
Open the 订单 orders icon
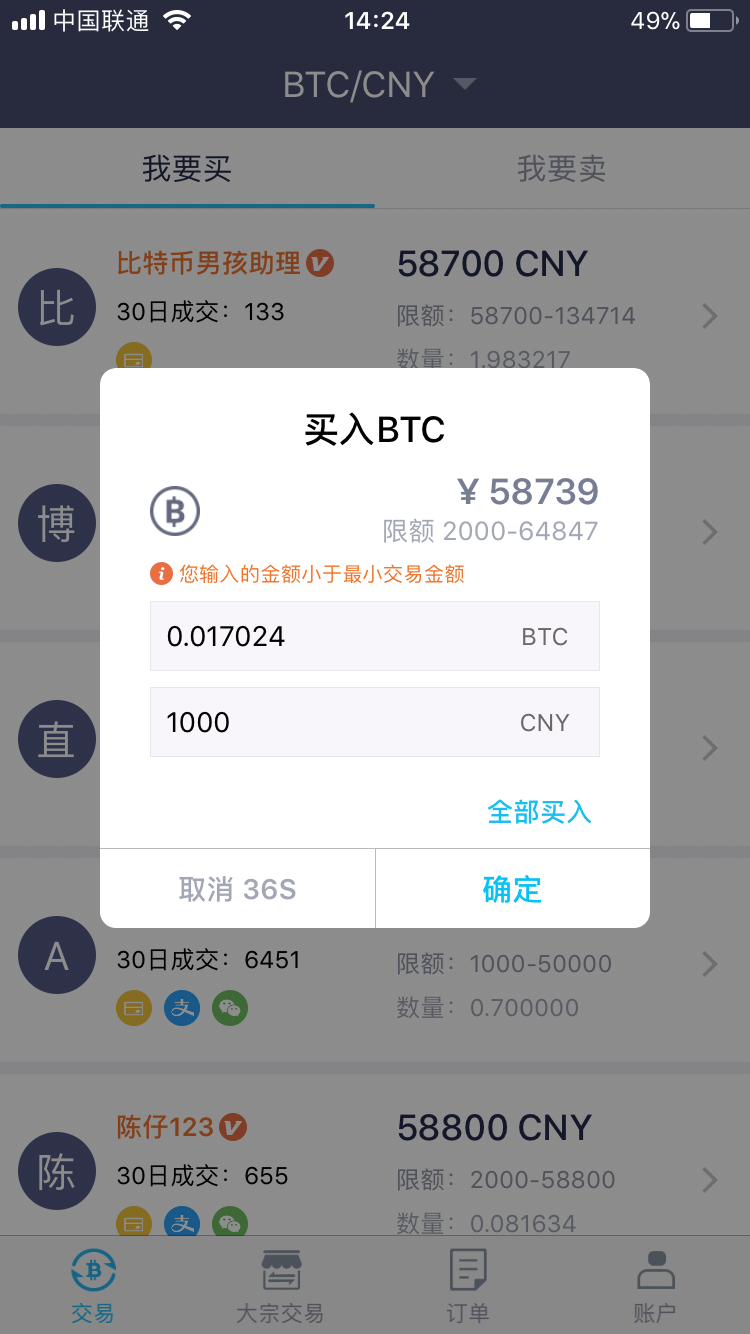[467, 1270]
